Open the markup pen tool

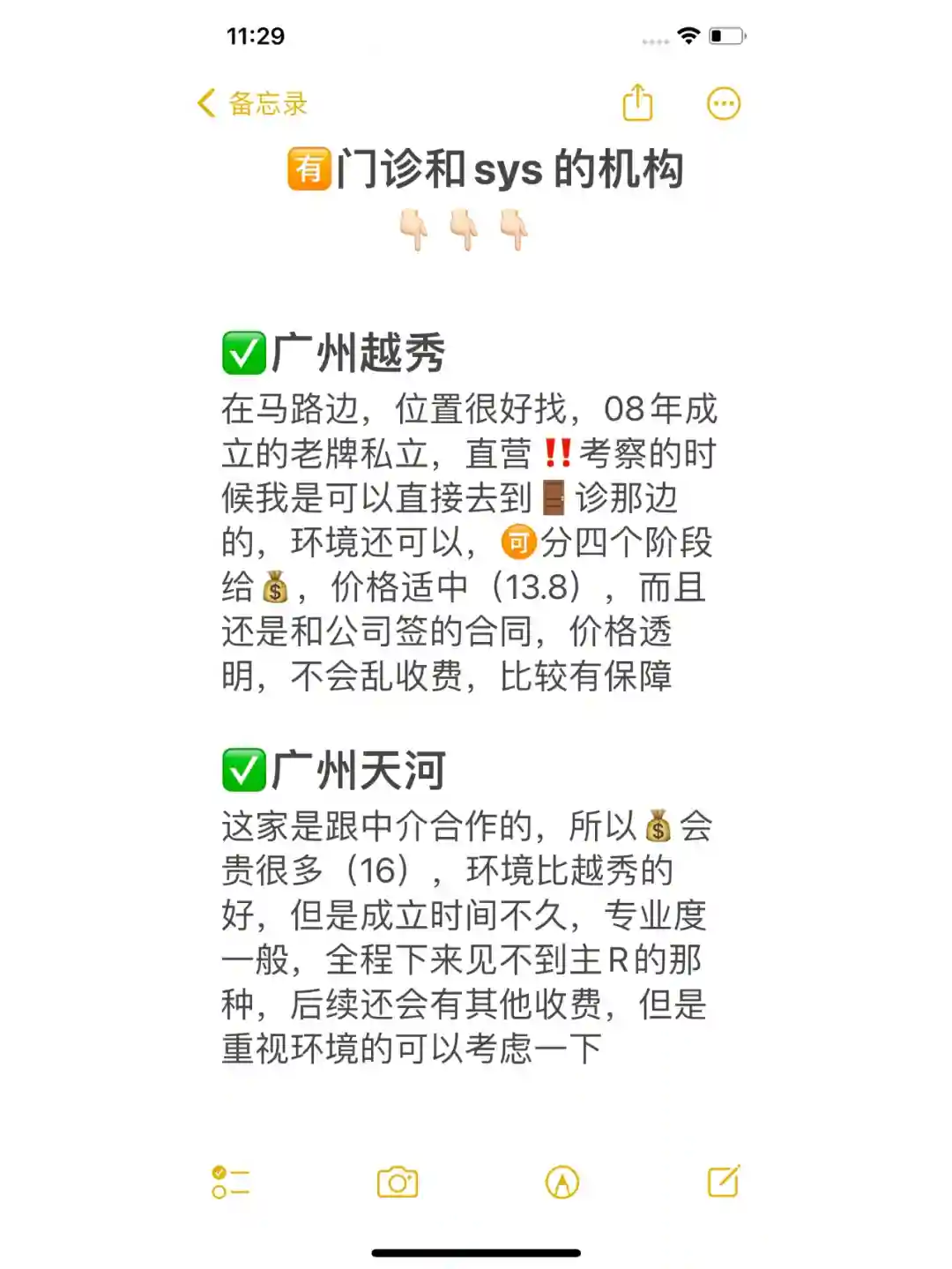coord(562,1182)
